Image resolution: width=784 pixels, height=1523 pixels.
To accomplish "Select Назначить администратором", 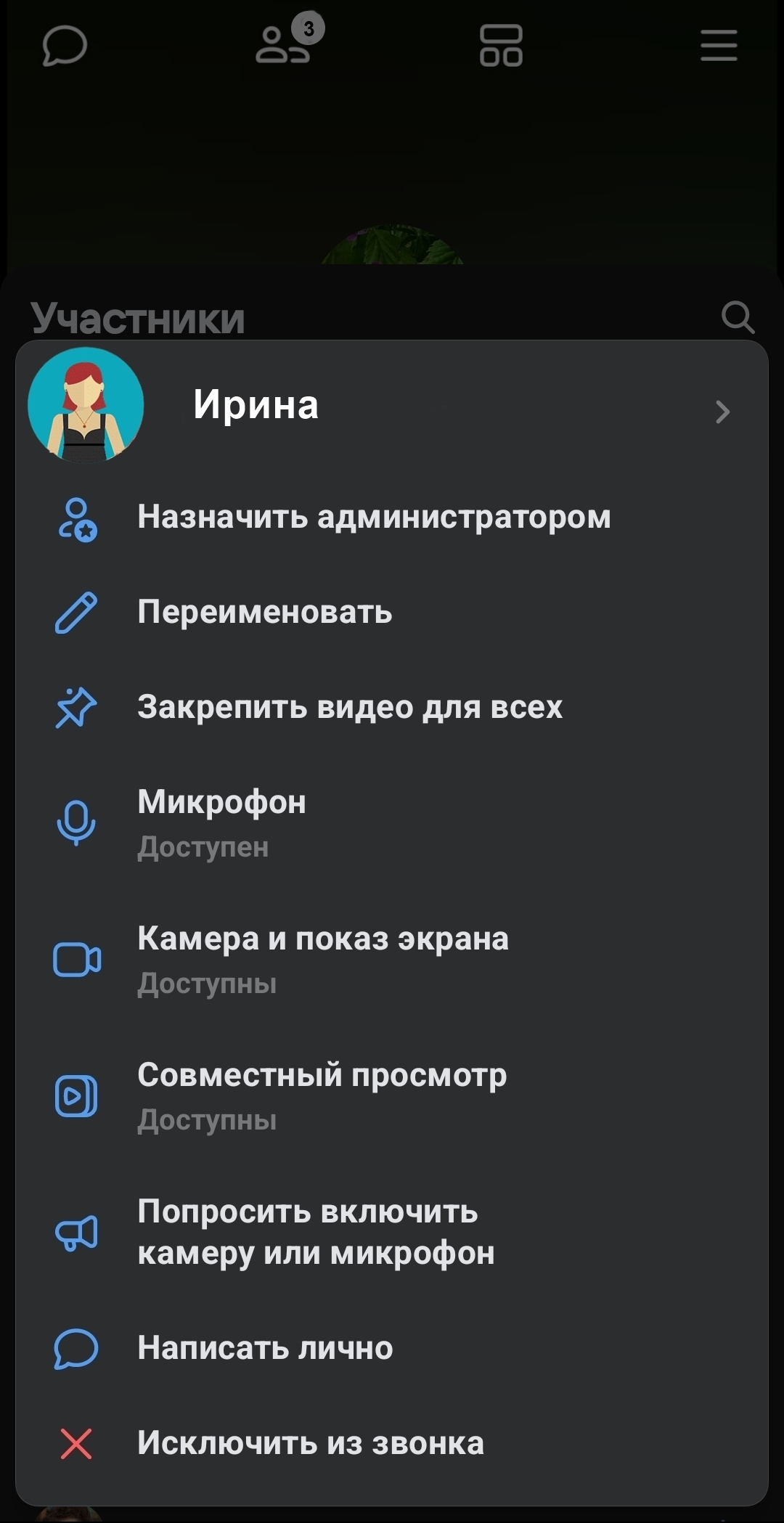I will click(x=392, y=518).
